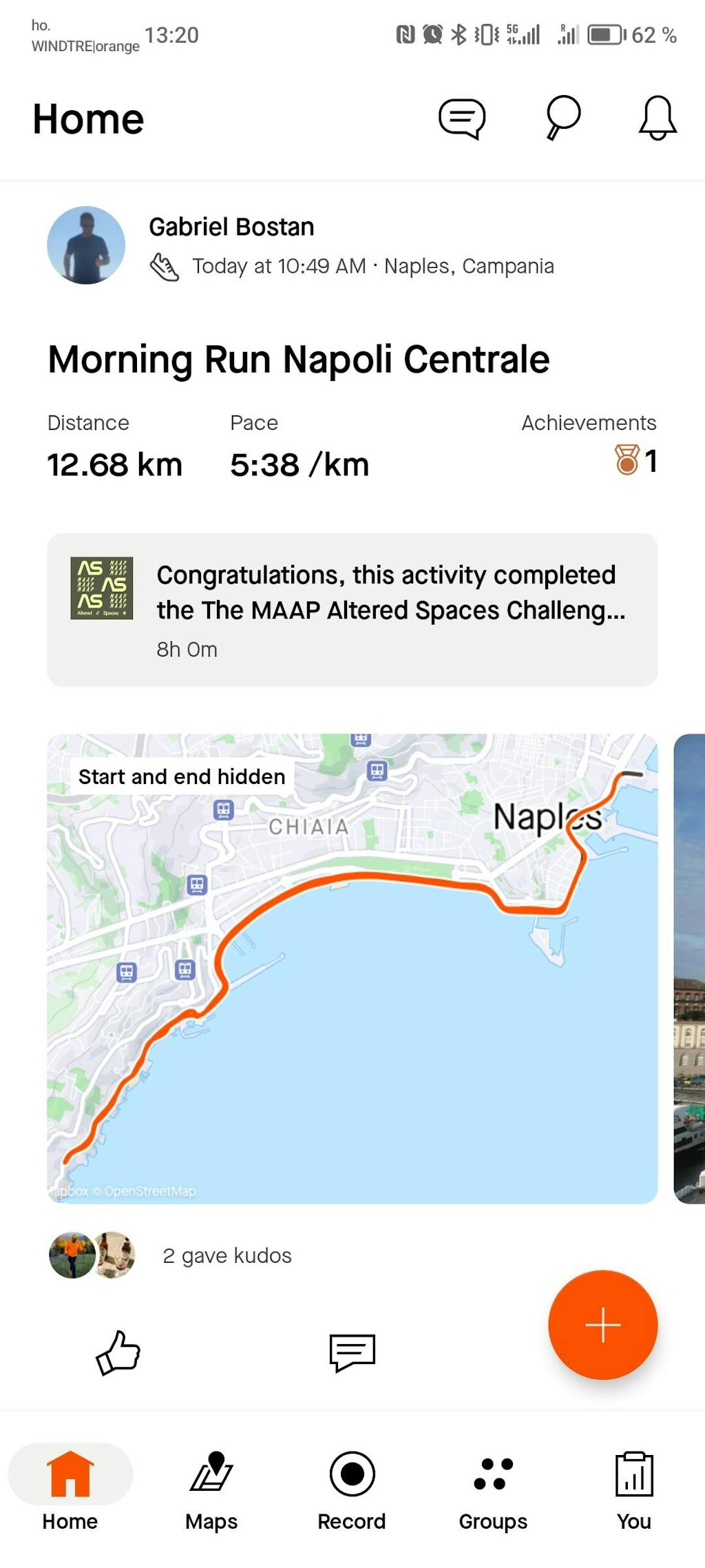This screenshot has height=1568, width=705.
Task: Switch to the Groups tab
Action: pyautogui.click(x=493, y=1488)
